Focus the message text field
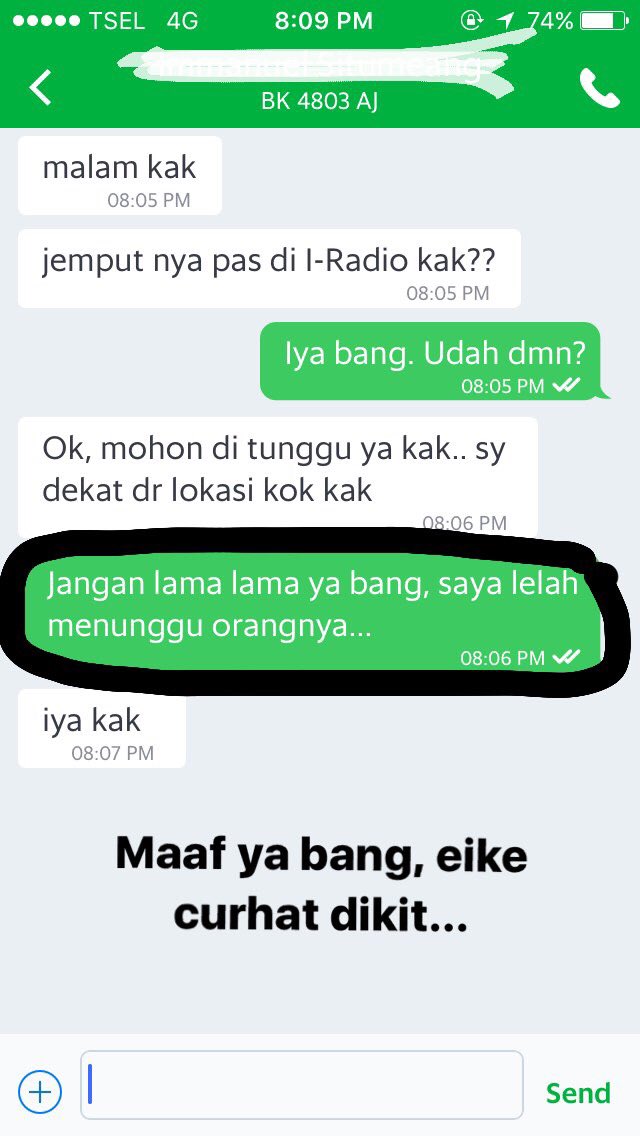Image resolution: width=640 pixels, height=1136 pixels. click(x=301, y=1085)
